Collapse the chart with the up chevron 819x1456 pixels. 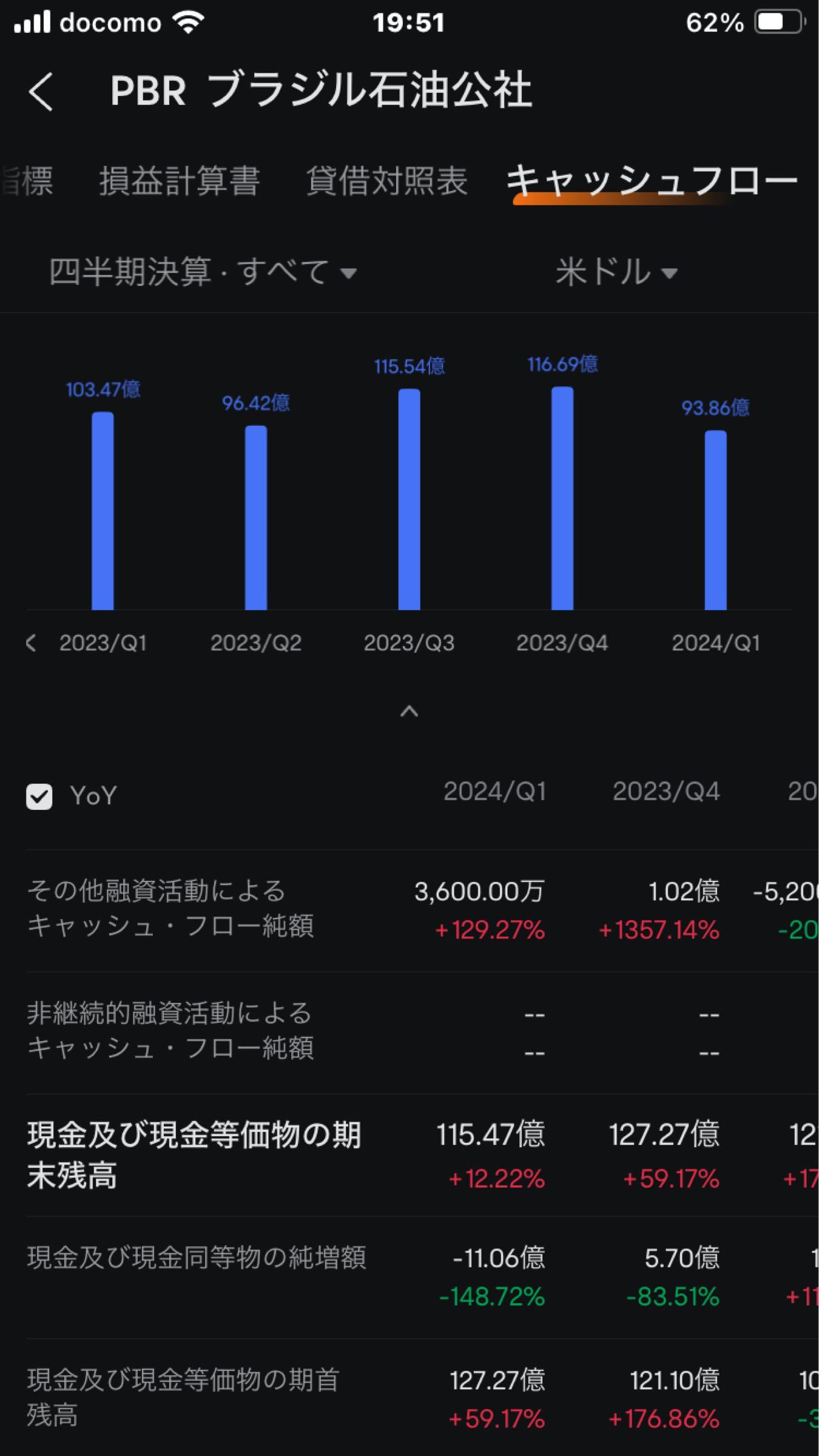(409, 711)
